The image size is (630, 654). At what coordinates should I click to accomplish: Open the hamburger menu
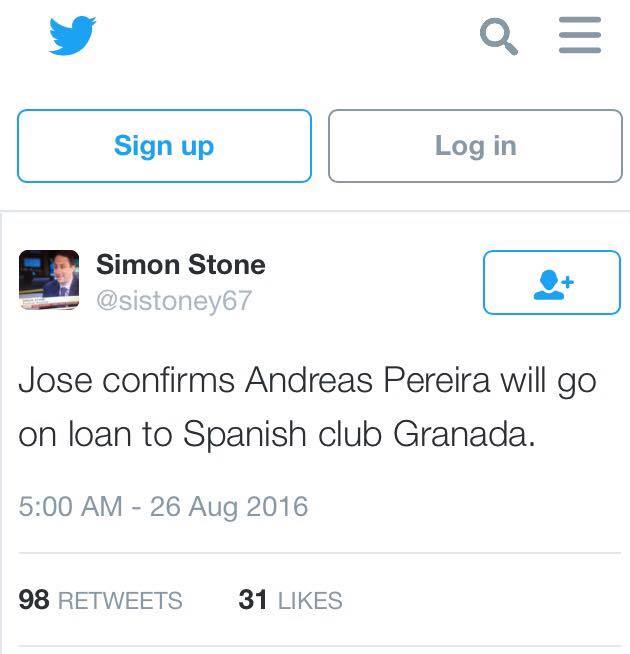tap(579, 37)
